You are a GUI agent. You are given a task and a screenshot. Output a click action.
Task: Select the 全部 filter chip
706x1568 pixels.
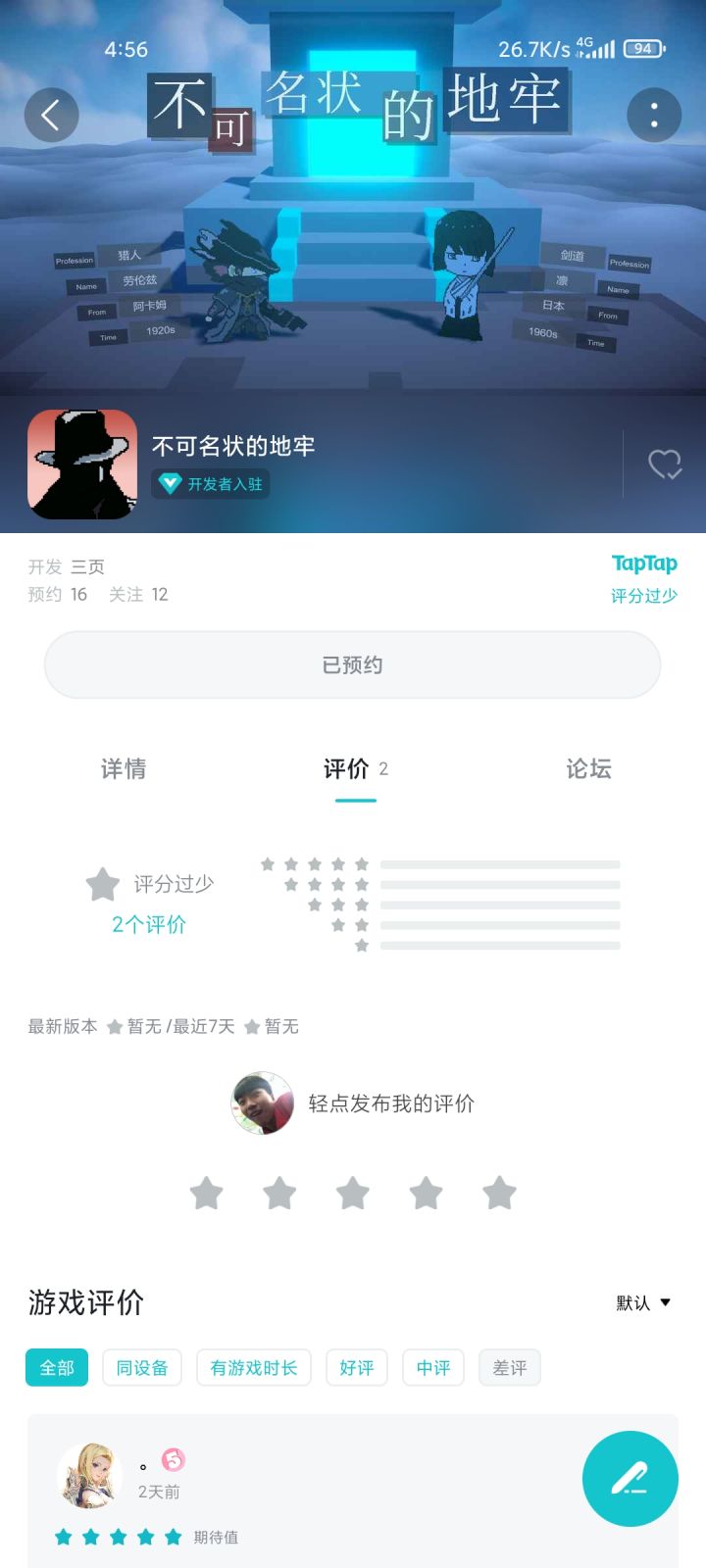(57, 1367)
